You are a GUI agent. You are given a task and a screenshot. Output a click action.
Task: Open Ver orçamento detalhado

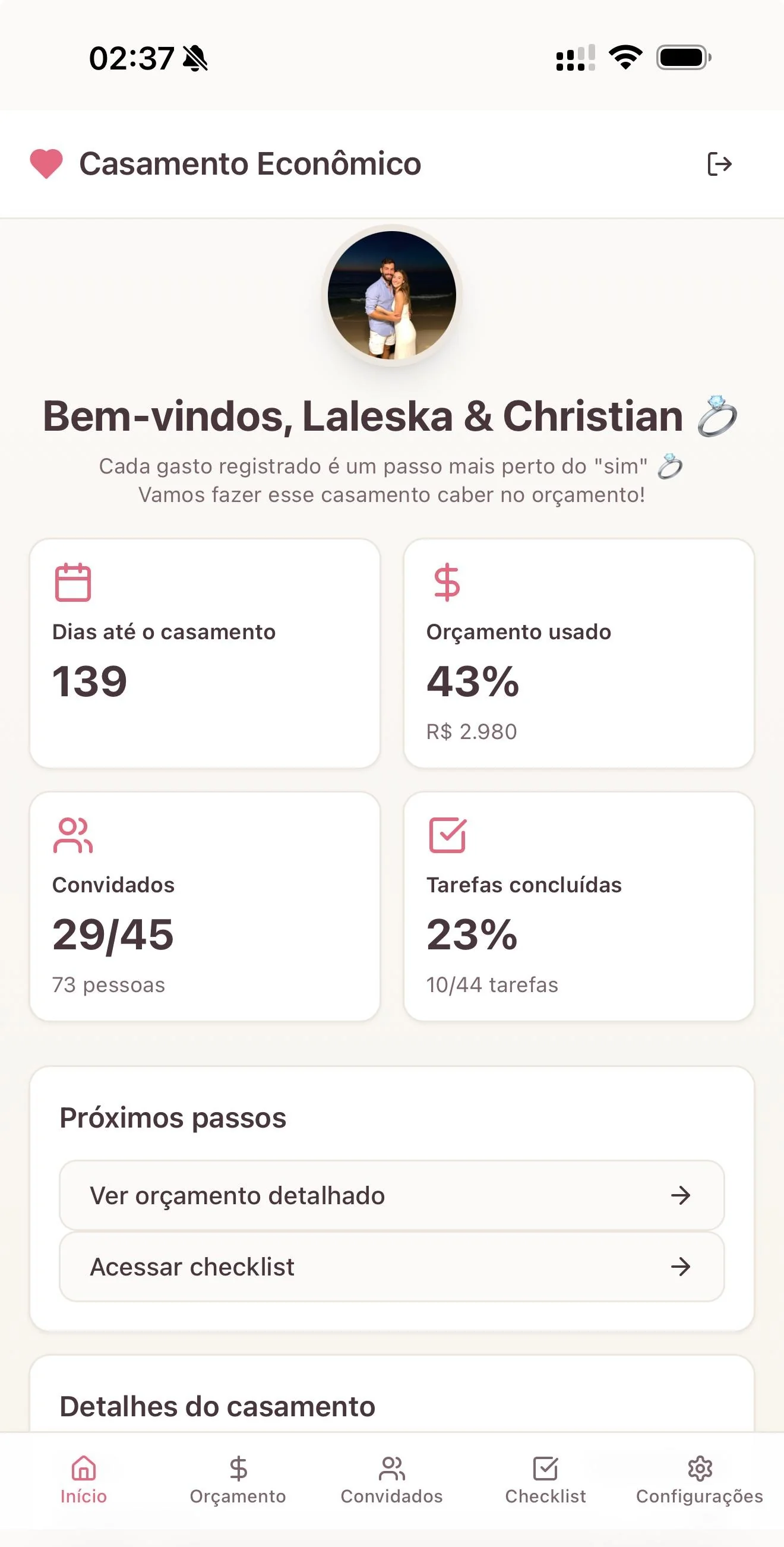(x=390, y=1195)
